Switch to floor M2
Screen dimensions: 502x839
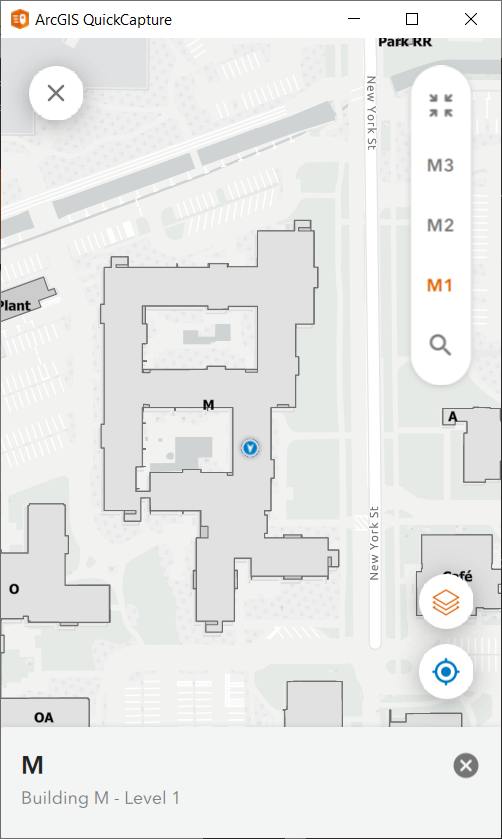[x=440, y=225]
